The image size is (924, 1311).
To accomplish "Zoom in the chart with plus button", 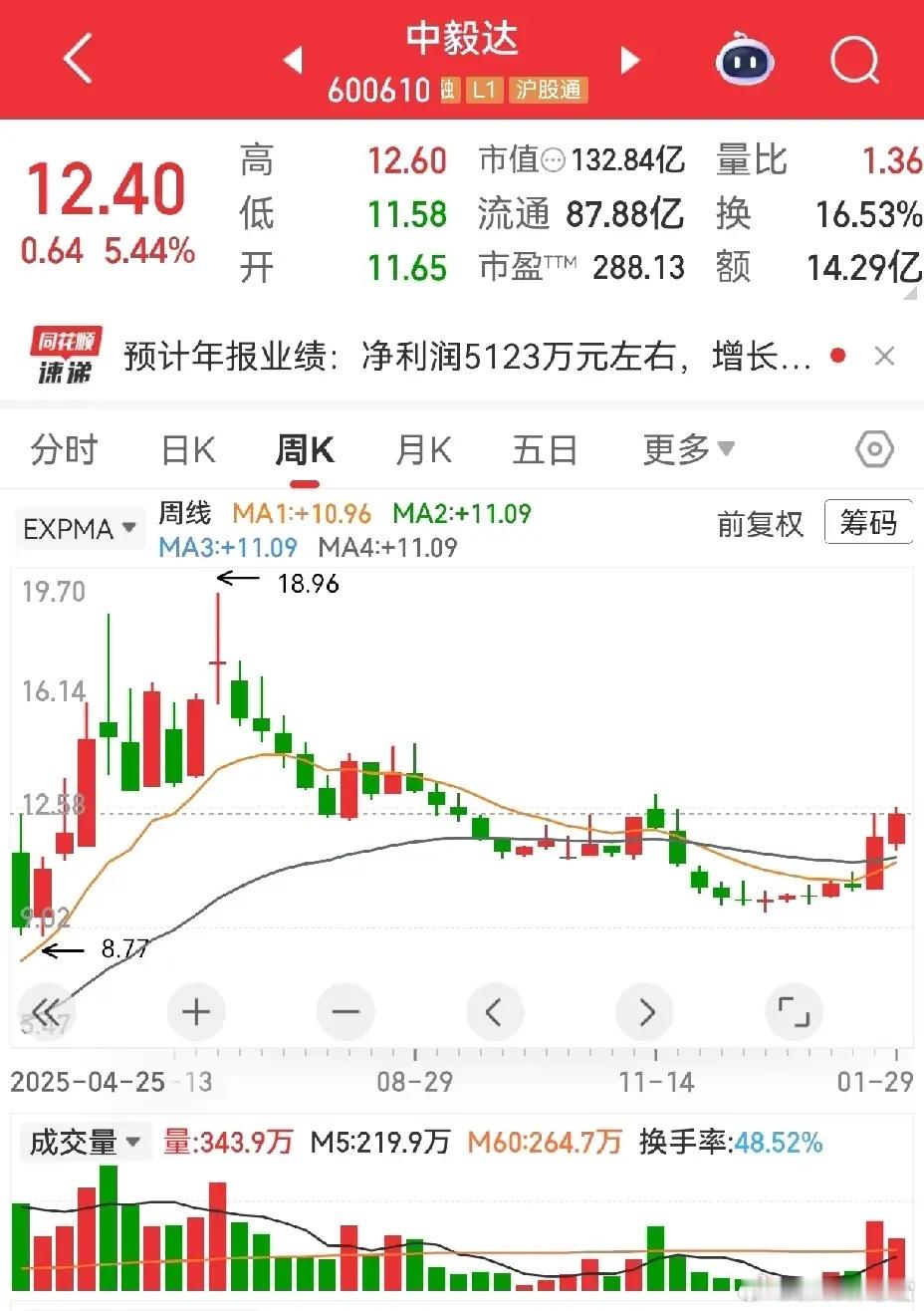I will coord(196,1012).
